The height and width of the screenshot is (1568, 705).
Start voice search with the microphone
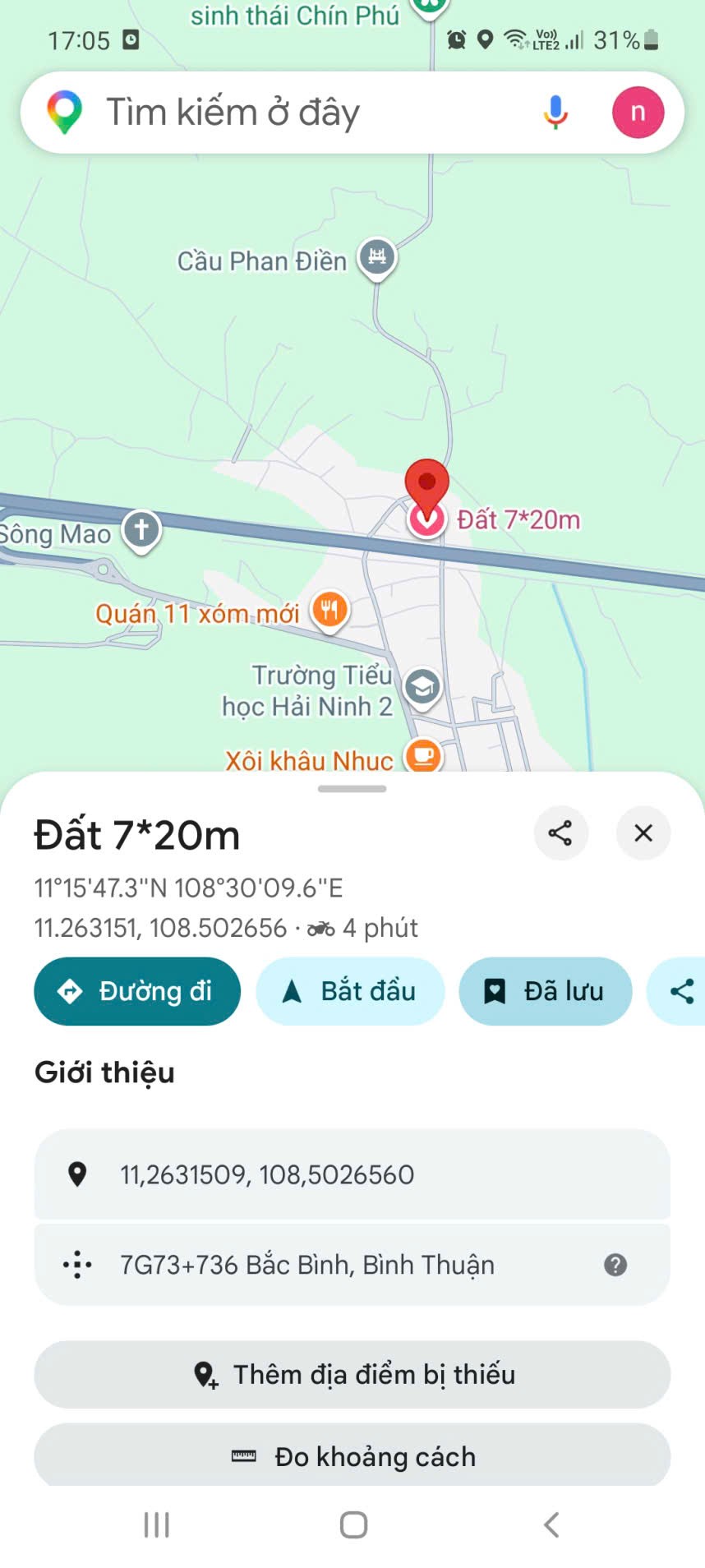pyautogui.click(x=555, y=113)
